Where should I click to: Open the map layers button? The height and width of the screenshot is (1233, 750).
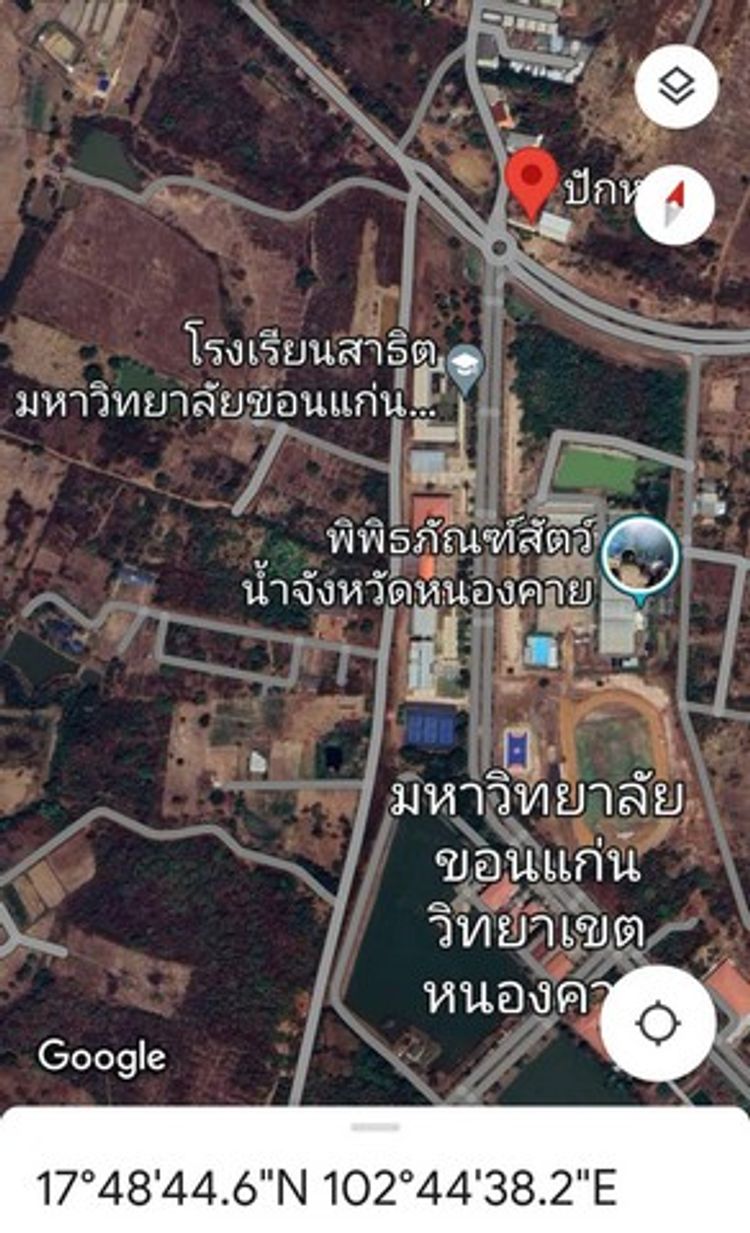point(676,87)
